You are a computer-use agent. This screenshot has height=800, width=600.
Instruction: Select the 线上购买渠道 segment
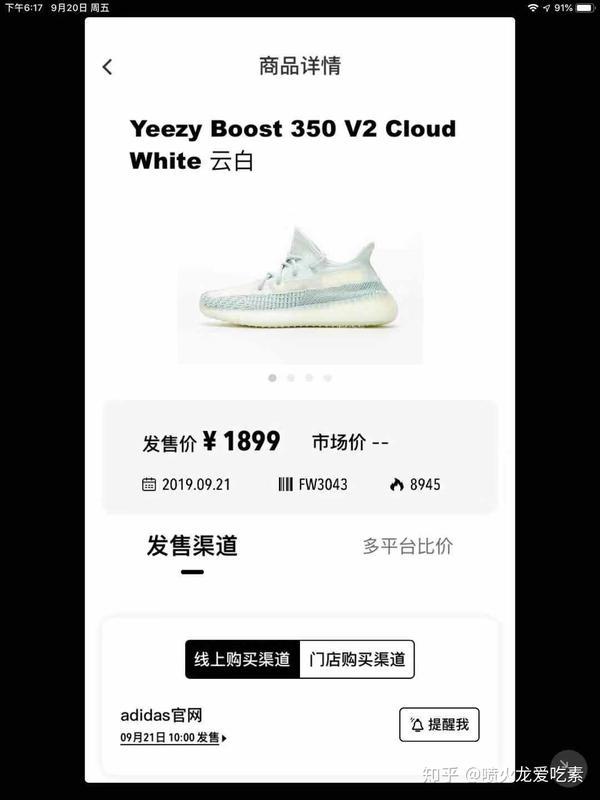click(x=242, y=660)
